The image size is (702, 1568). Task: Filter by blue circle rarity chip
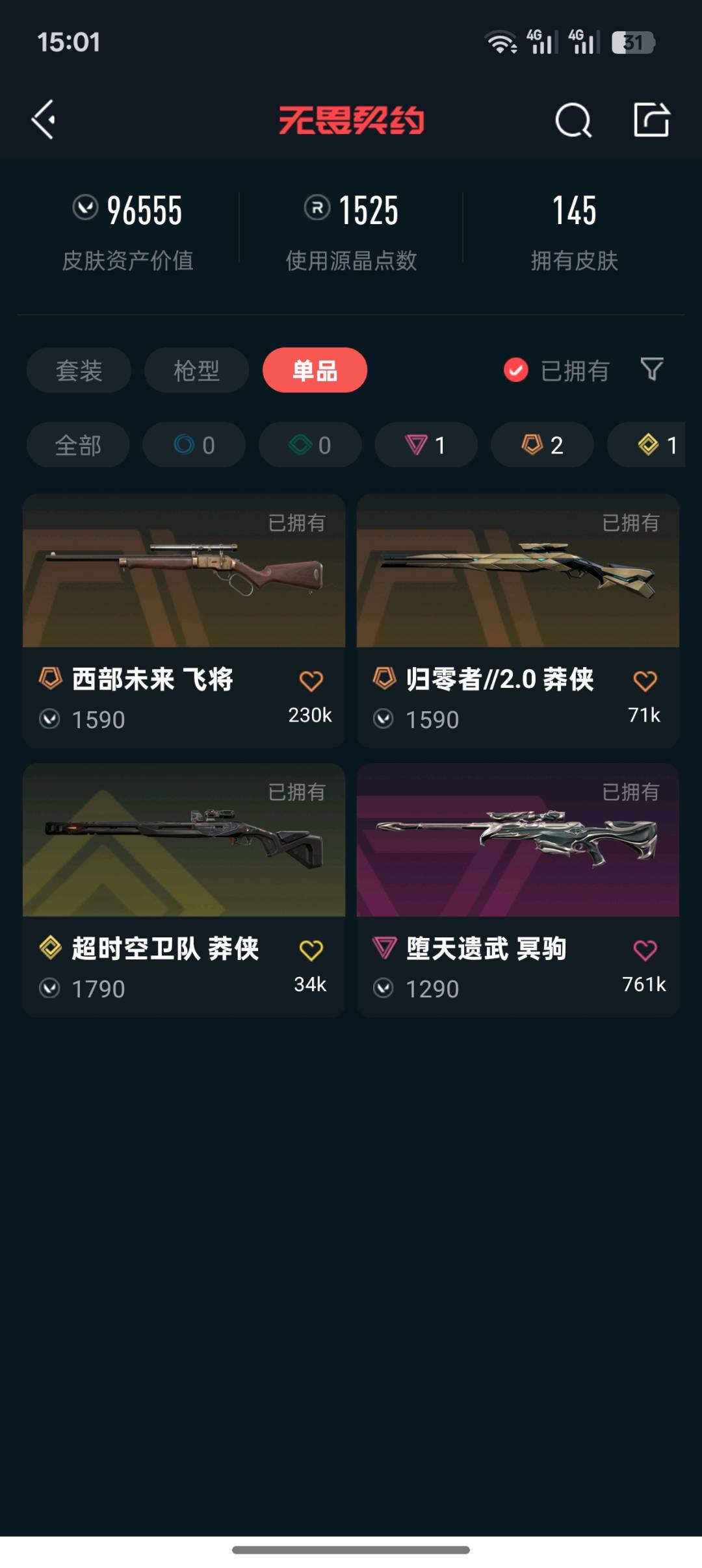pyautogui.click(x=194, y=445)
